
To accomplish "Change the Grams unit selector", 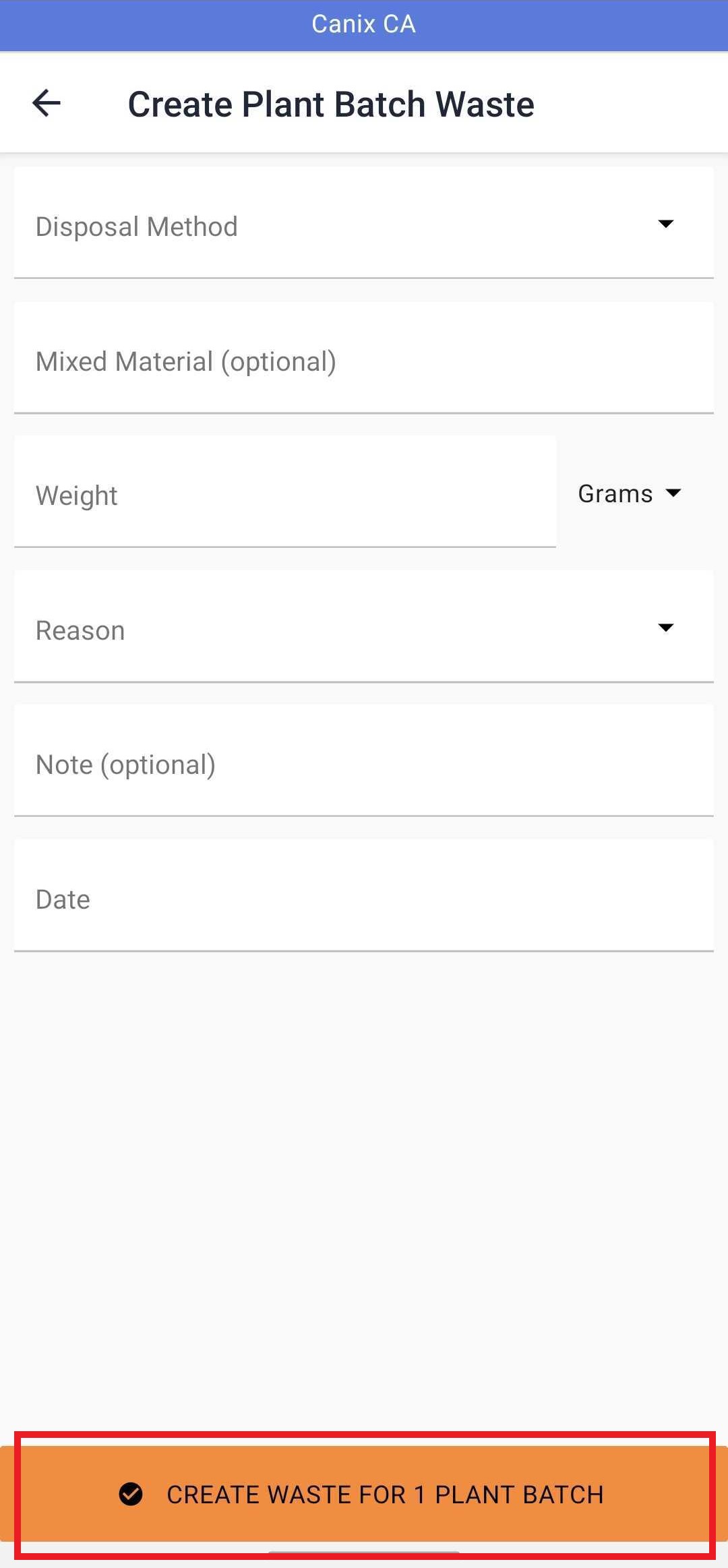I will pos(630,493).
